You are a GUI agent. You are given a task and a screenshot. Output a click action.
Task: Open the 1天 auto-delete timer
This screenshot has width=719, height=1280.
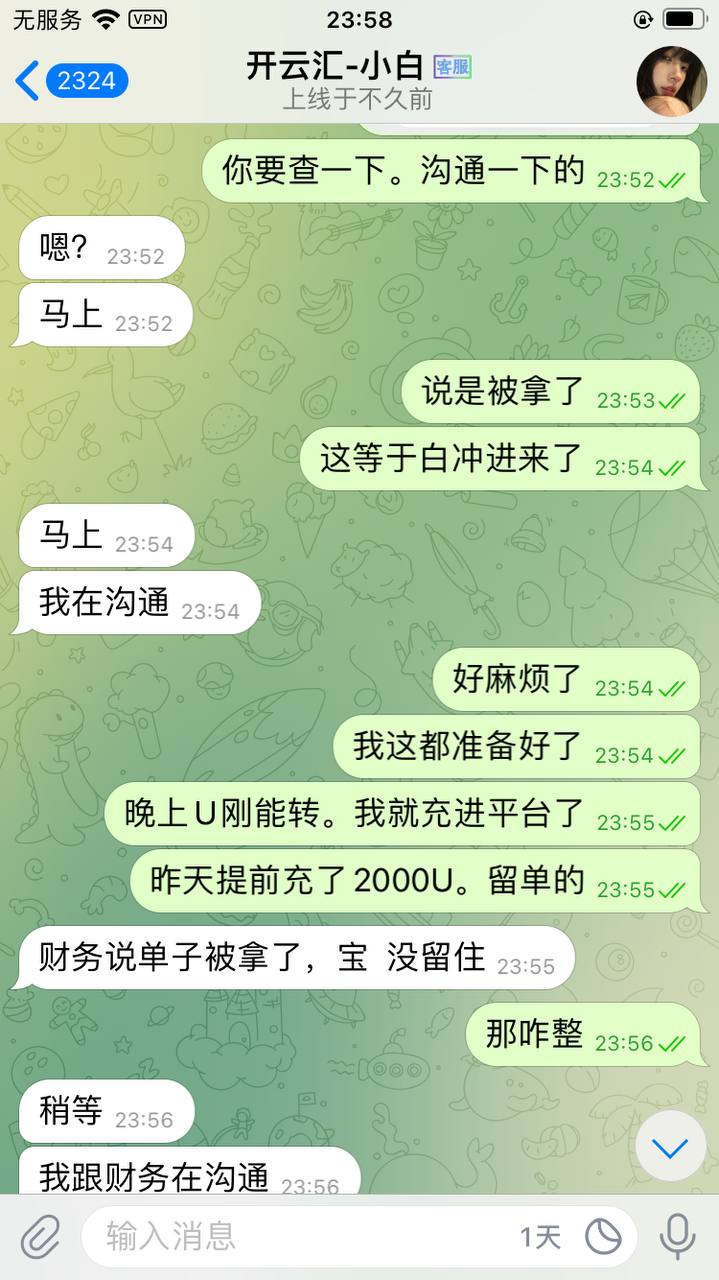point(541,1237)
